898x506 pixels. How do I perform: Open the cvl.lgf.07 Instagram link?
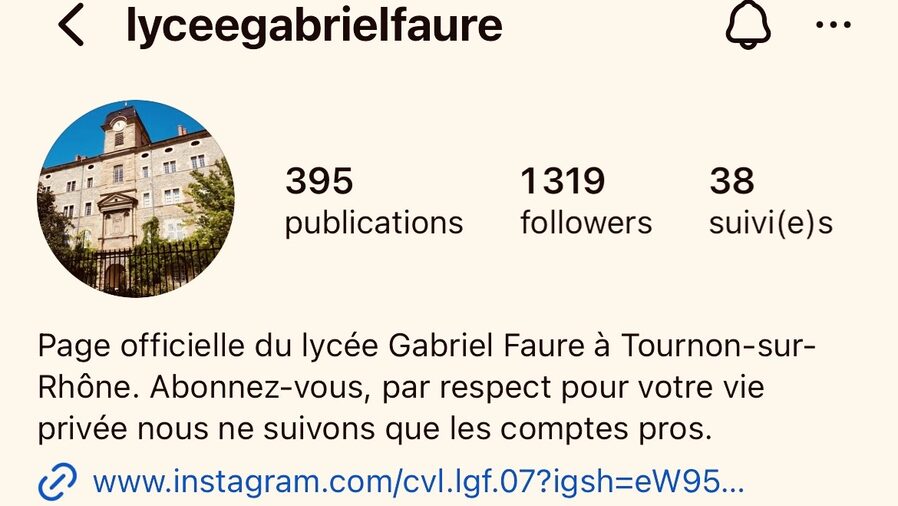click(418, 483)
